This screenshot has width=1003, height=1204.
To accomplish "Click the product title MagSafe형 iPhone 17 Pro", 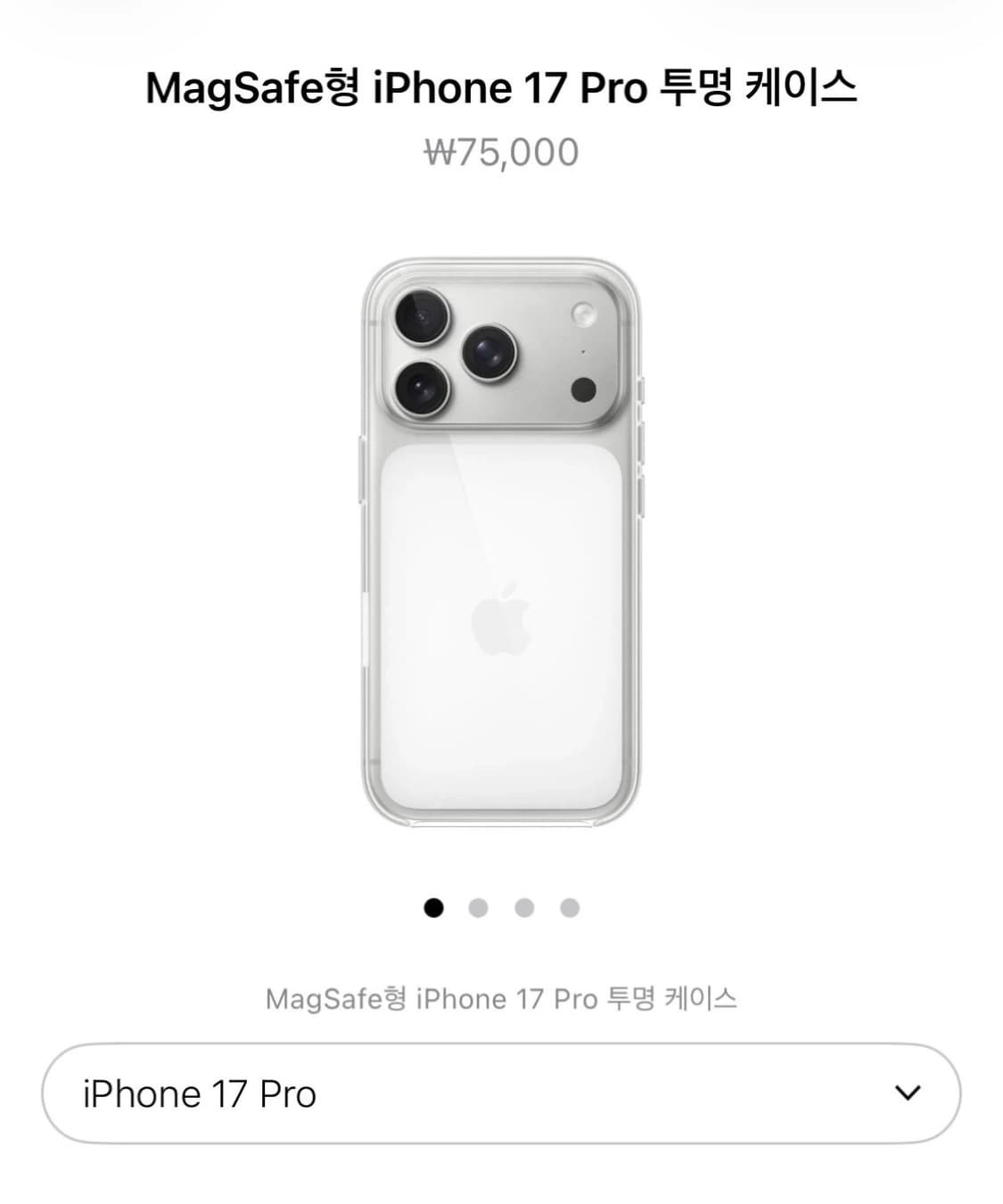I will pos(501,87).
